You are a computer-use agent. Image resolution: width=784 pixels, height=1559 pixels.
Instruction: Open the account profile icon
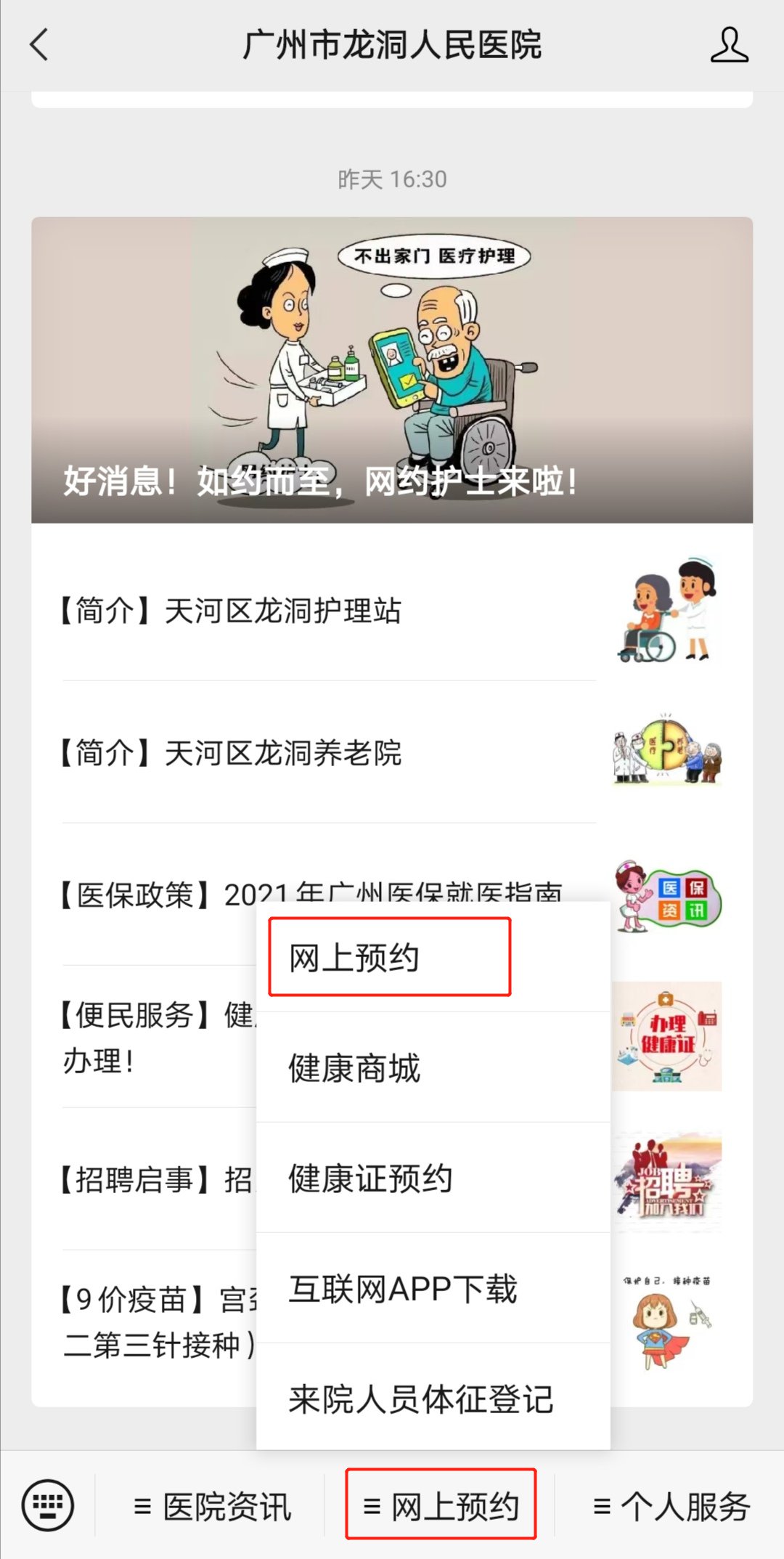click(x=729, y=45)
